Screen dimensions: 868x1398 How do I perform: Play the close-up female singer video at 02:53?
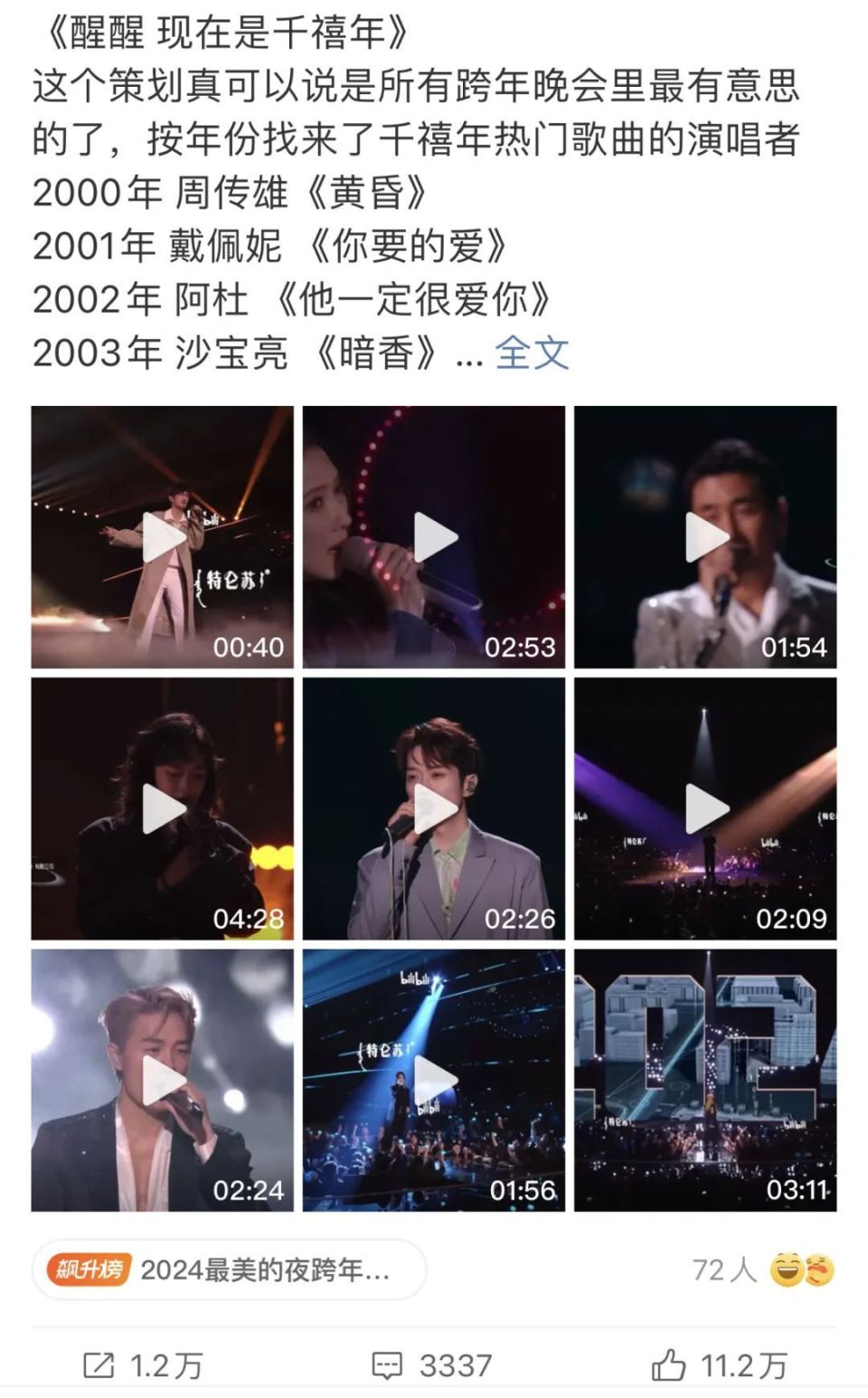tap(433, 534)
